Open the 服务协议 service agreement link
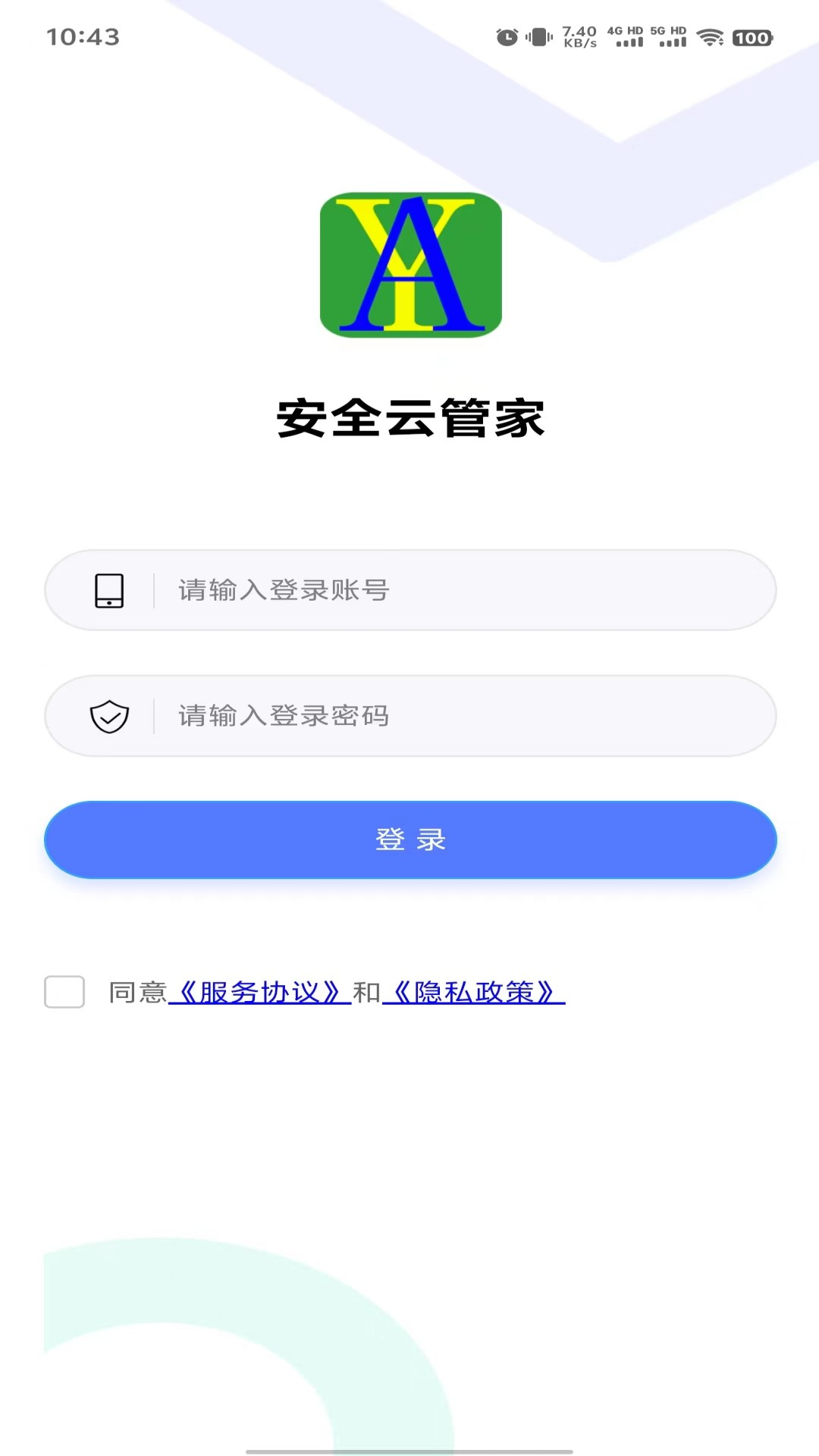Screen dimensions: 819x1456 point(261,992)
